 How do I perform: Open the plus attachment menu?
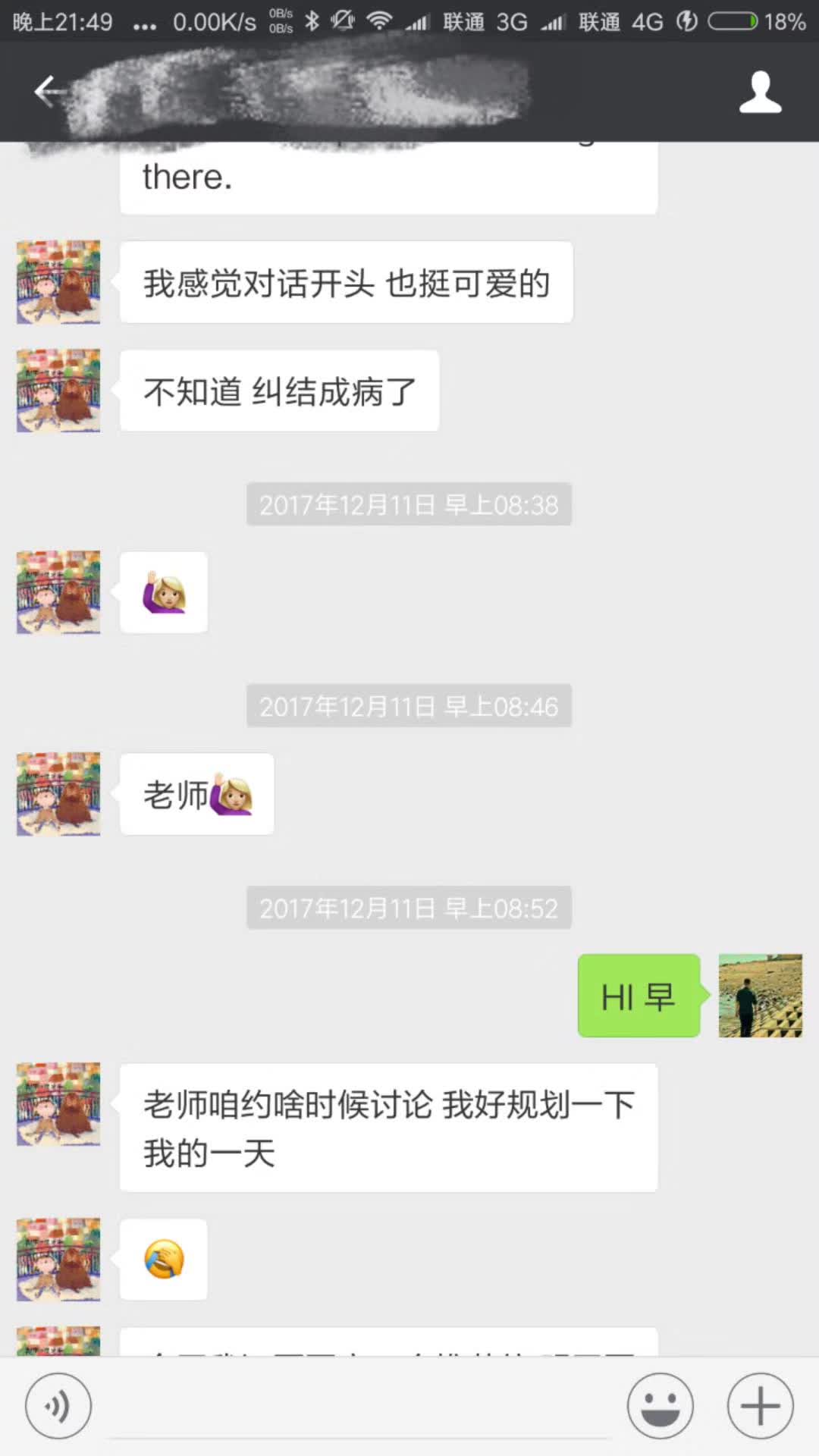[760, 1406]
